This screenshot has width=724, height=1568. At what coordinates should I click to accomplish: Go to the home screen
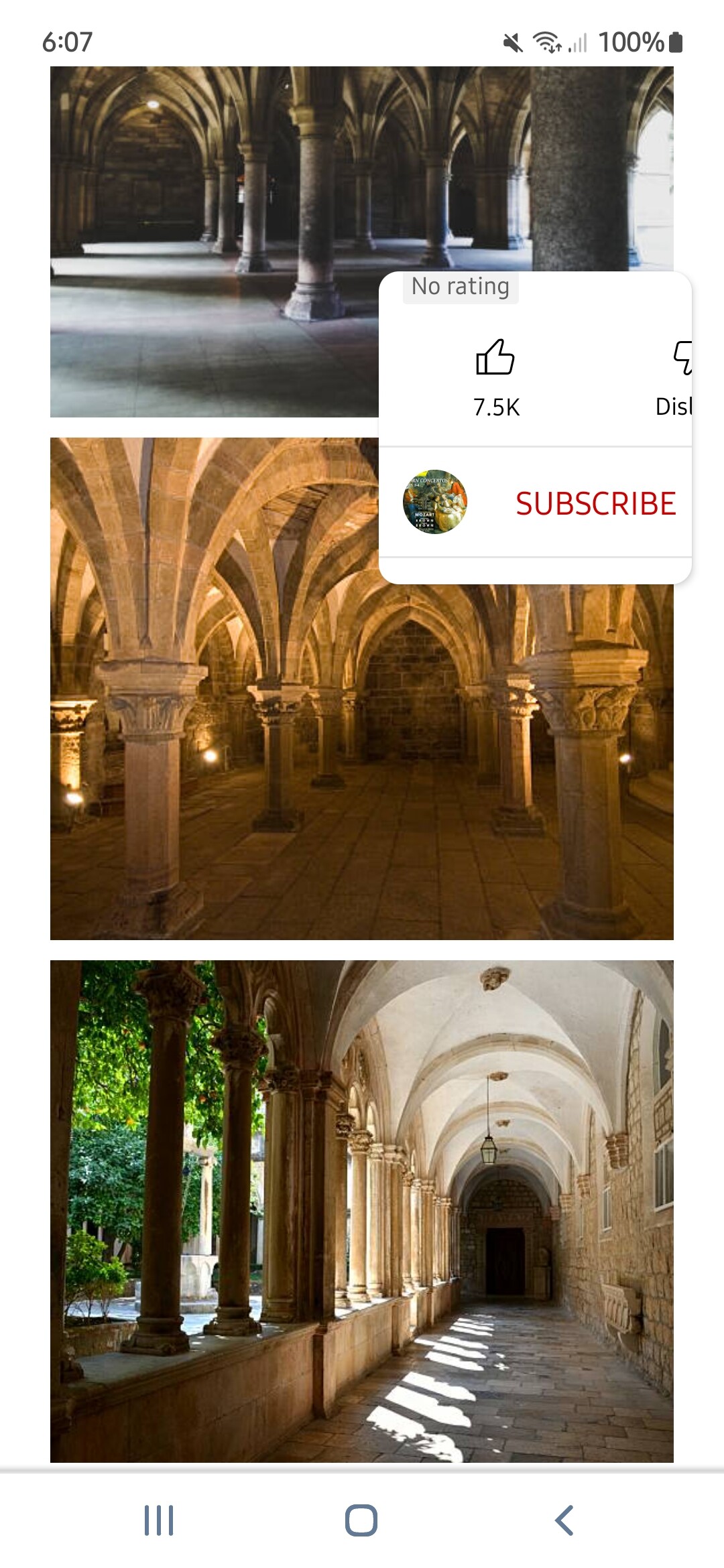point(361,1520)
